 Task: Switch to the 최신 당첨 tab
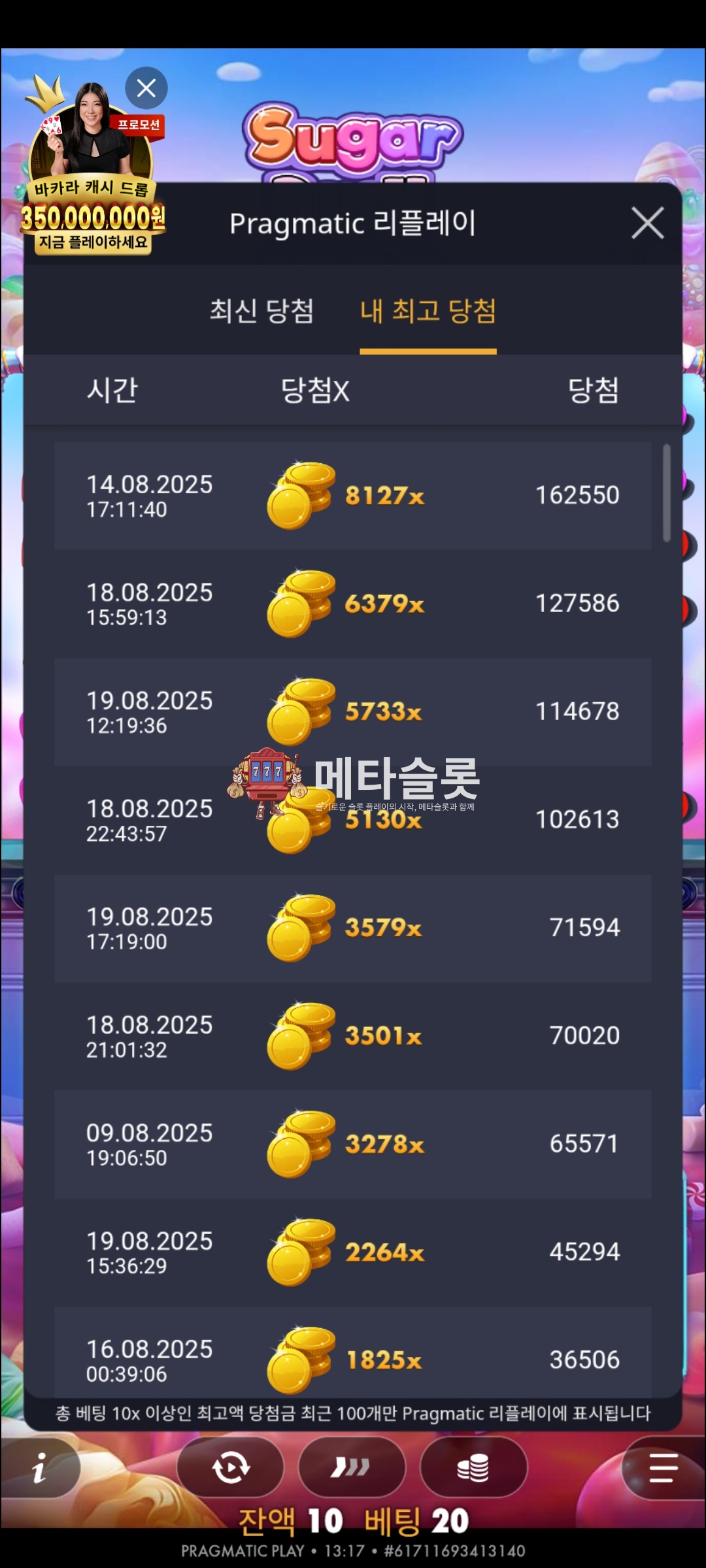(261, 311)
